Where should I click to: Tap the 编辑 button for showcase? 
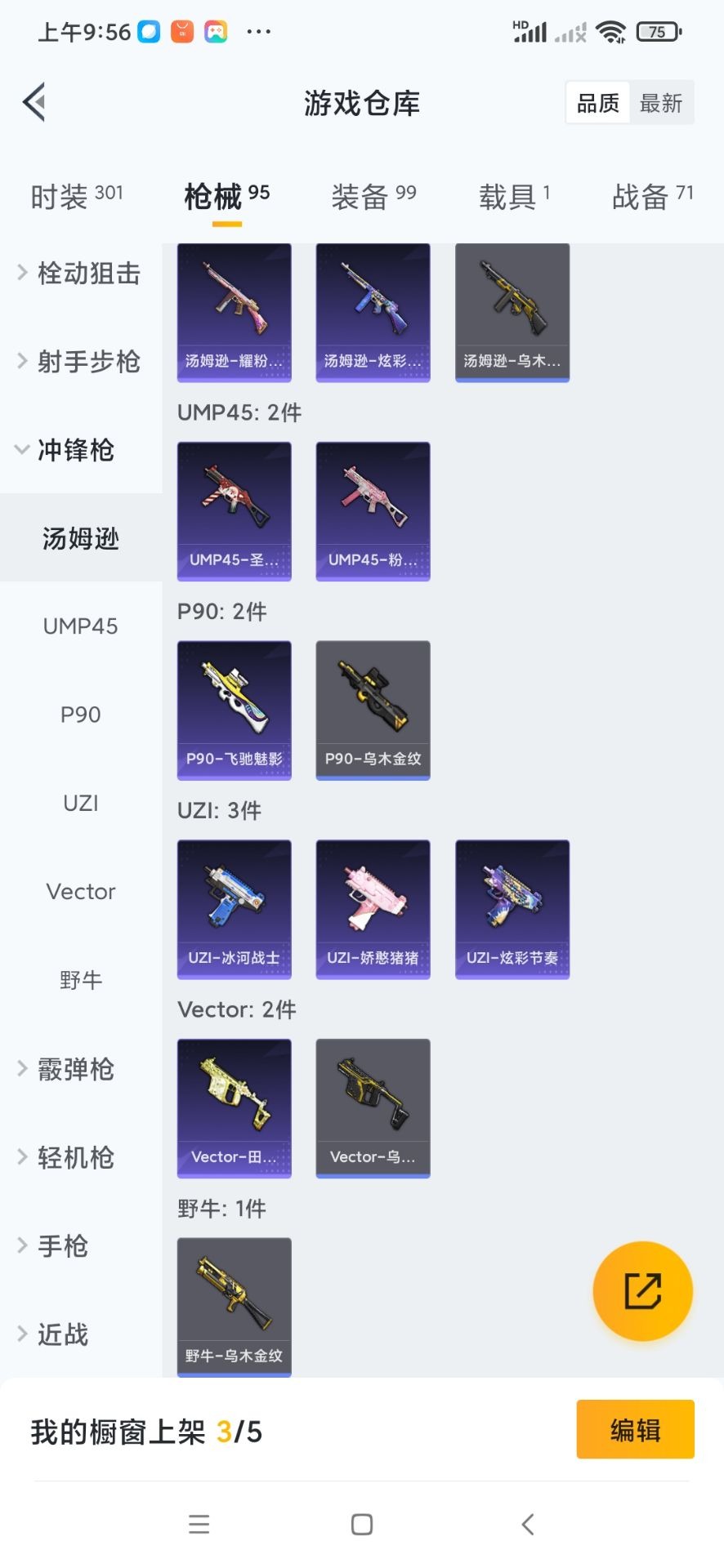click(635, 1429)
